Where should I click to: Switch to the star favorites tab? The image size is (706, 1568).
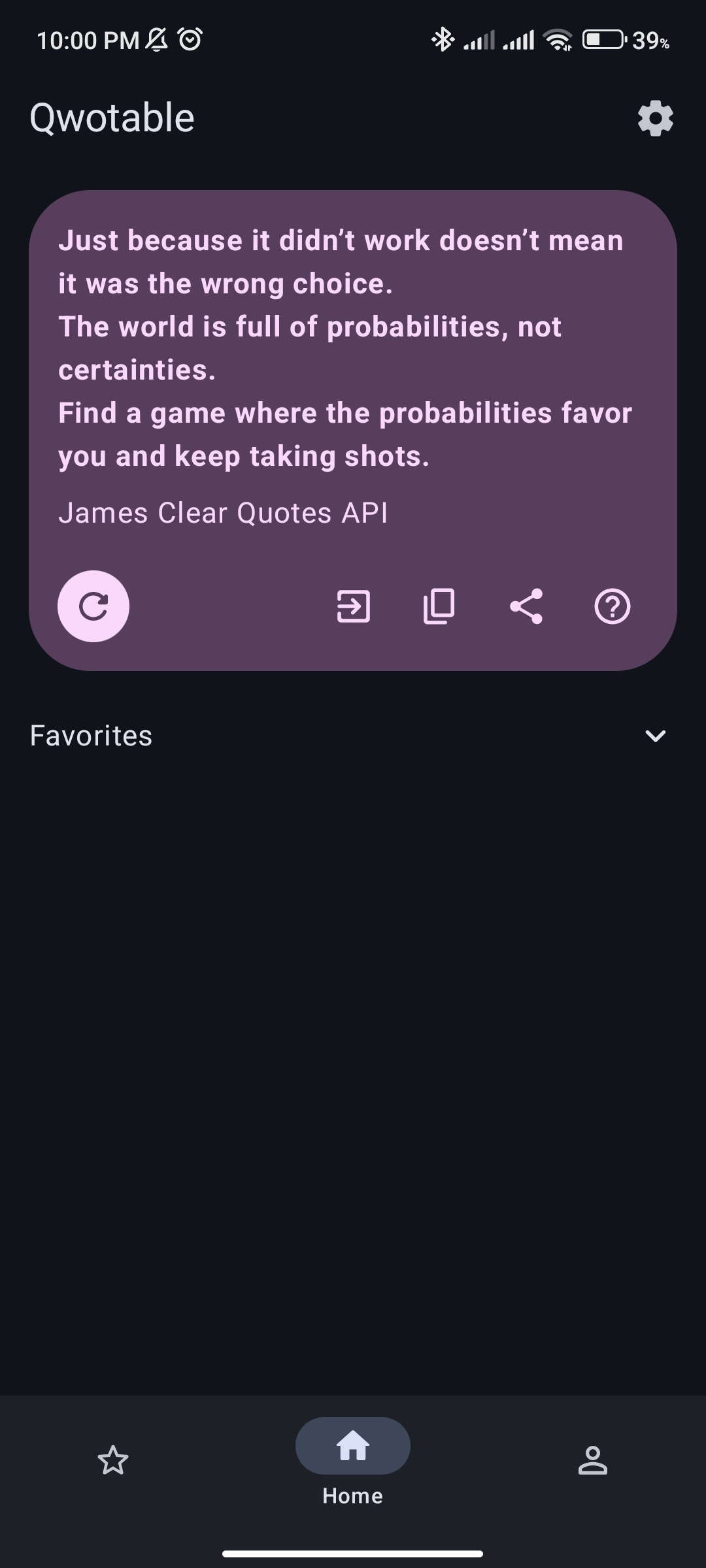click(113, 1460)
